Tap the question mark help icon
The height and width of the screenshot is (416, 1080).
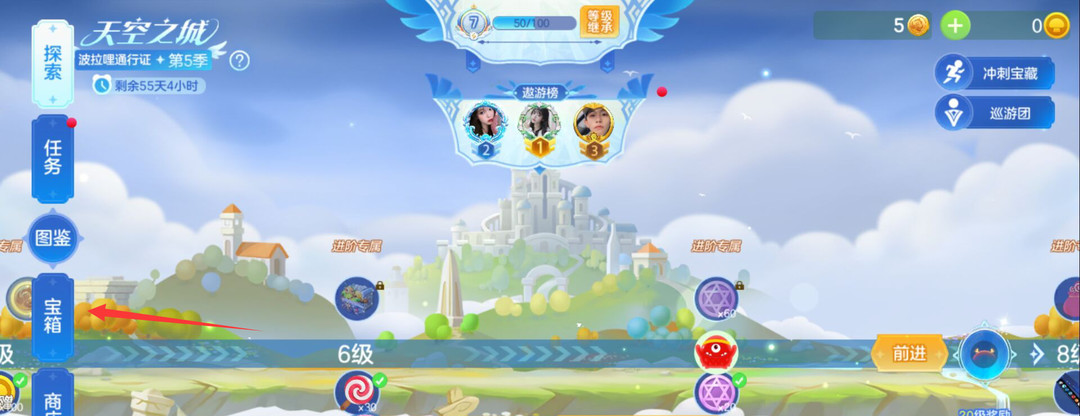pyautogui.click(x=239, y=60)
